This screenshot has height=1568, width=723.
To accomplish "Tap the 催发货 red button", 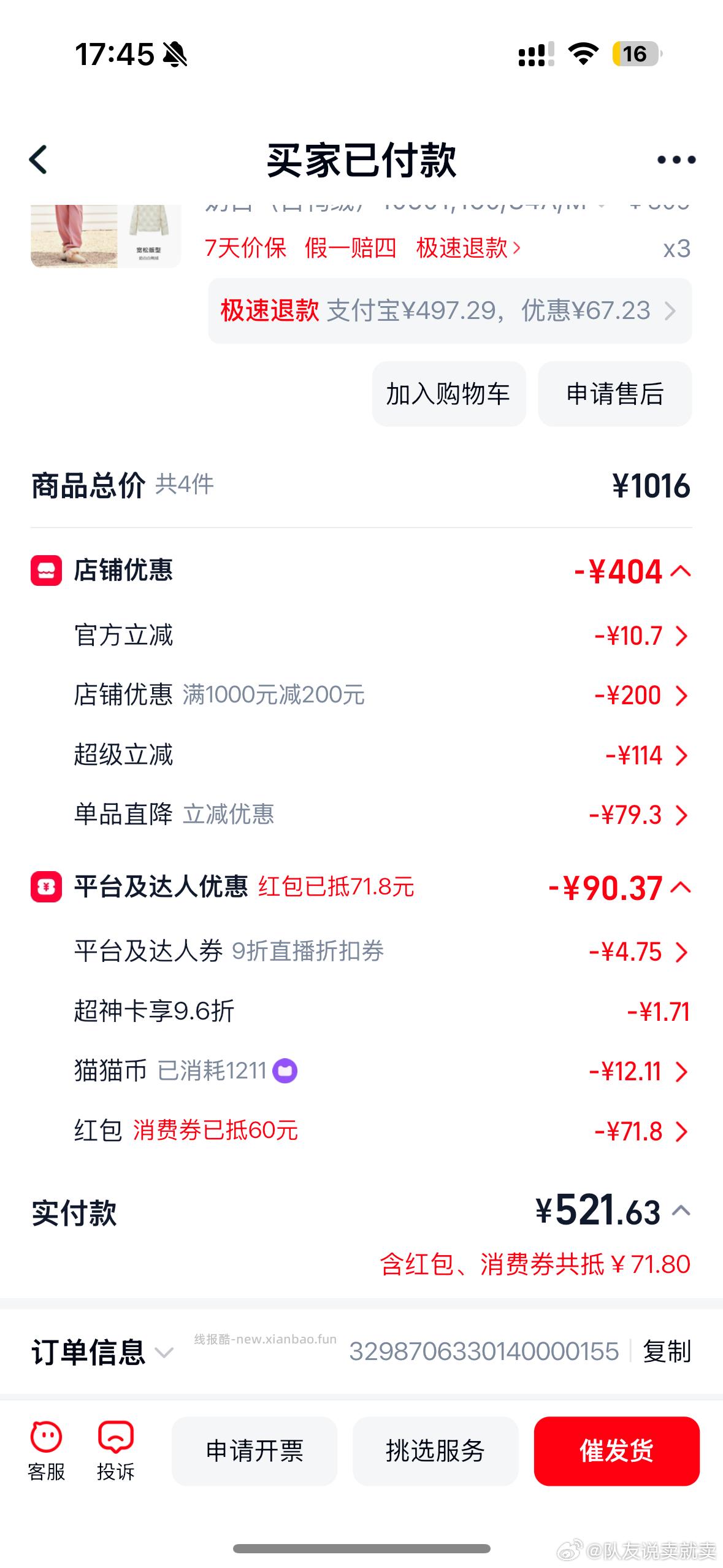I will click(616, 1450).
